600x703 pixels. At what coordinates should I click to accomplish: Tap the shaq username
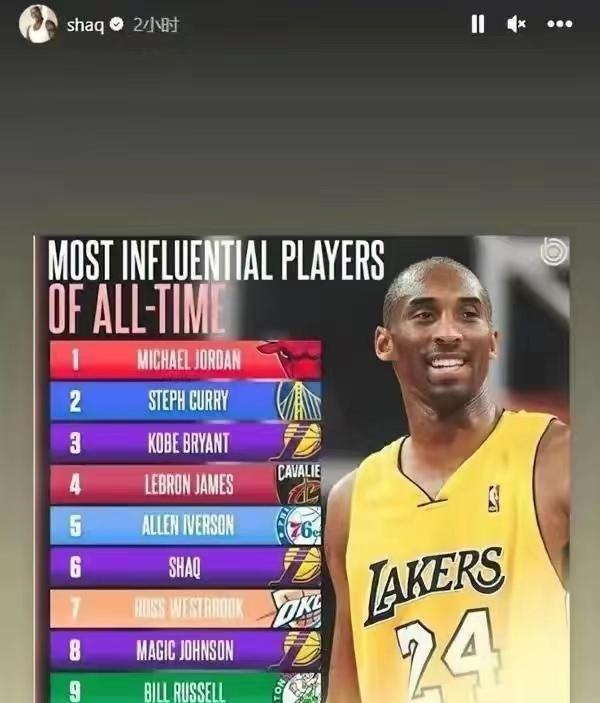click(x=85, y=25)
